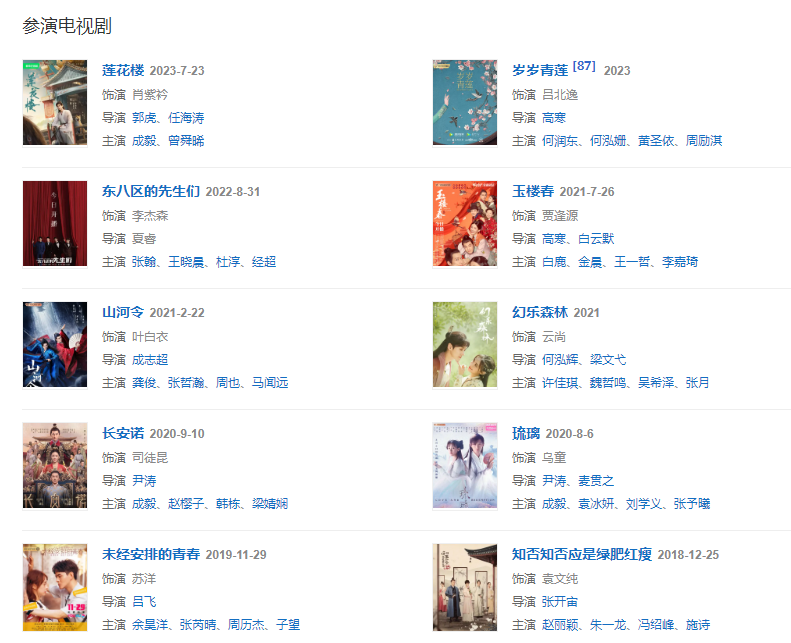Open the 未经安排的青春 title link
Screen dimensions: 791x643
(x=151, y=555)
